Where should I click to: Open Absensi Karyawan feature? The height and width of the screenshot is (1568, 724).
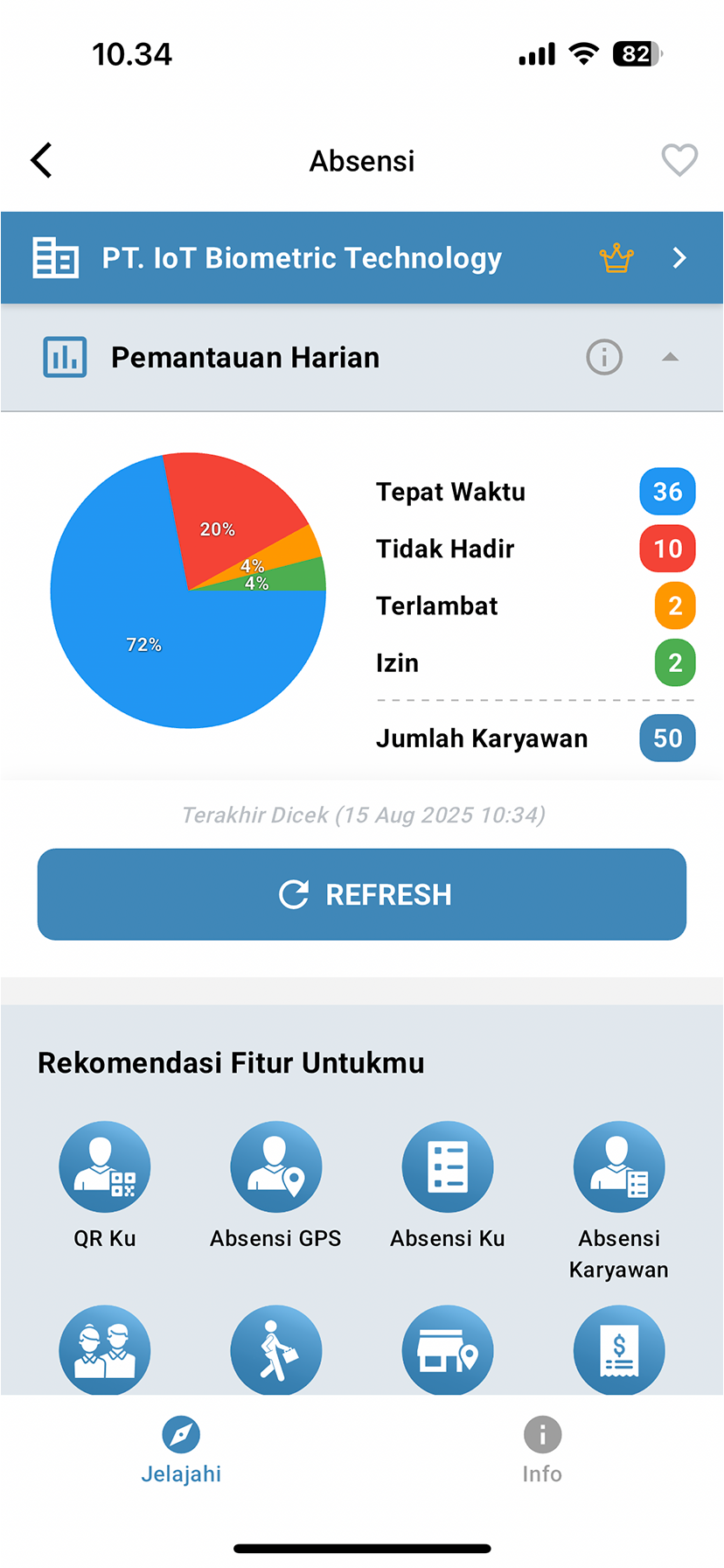(618, 1167)
